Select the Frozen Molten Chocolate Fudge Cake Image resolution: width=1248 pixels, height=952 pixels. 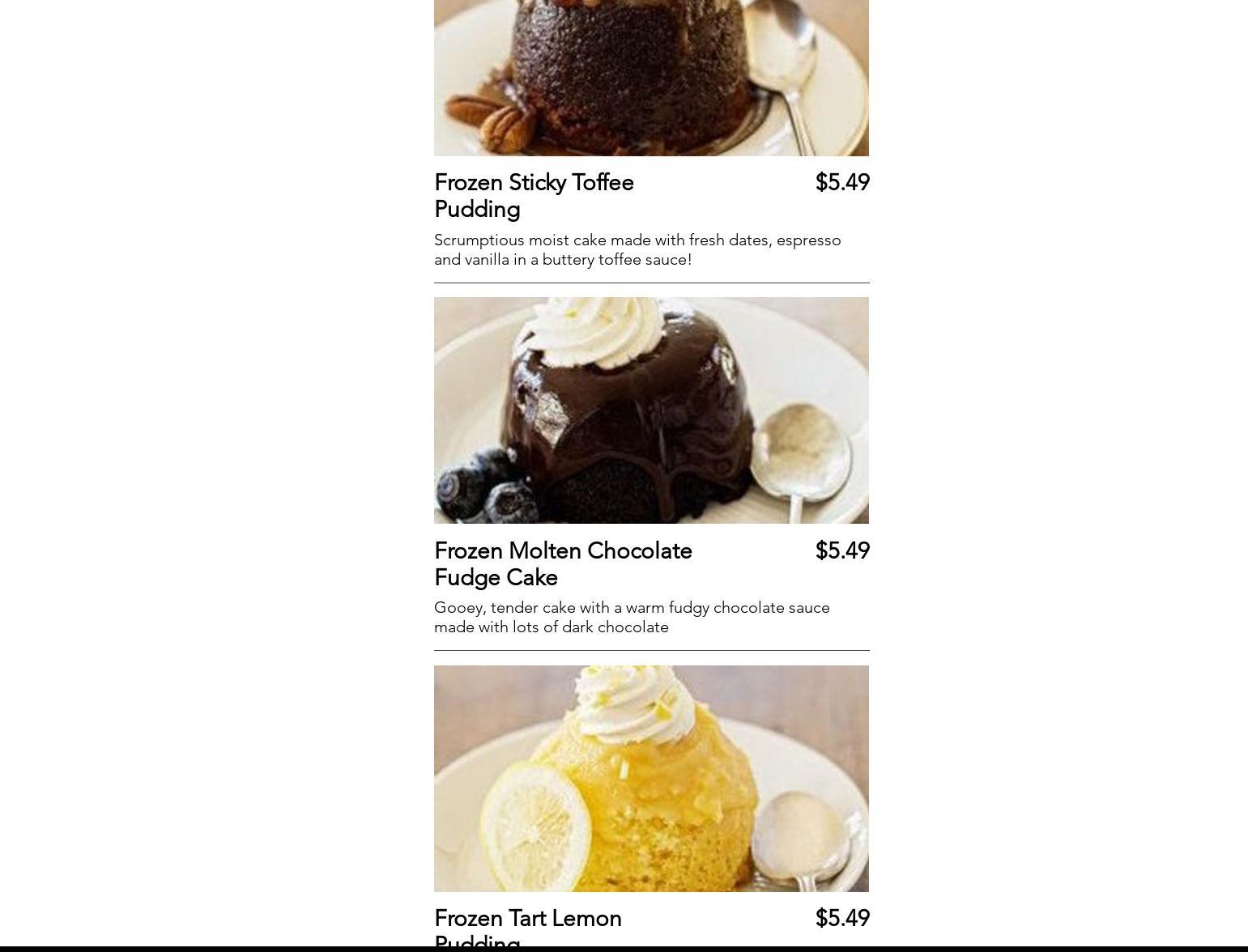[x=563, y=563]
